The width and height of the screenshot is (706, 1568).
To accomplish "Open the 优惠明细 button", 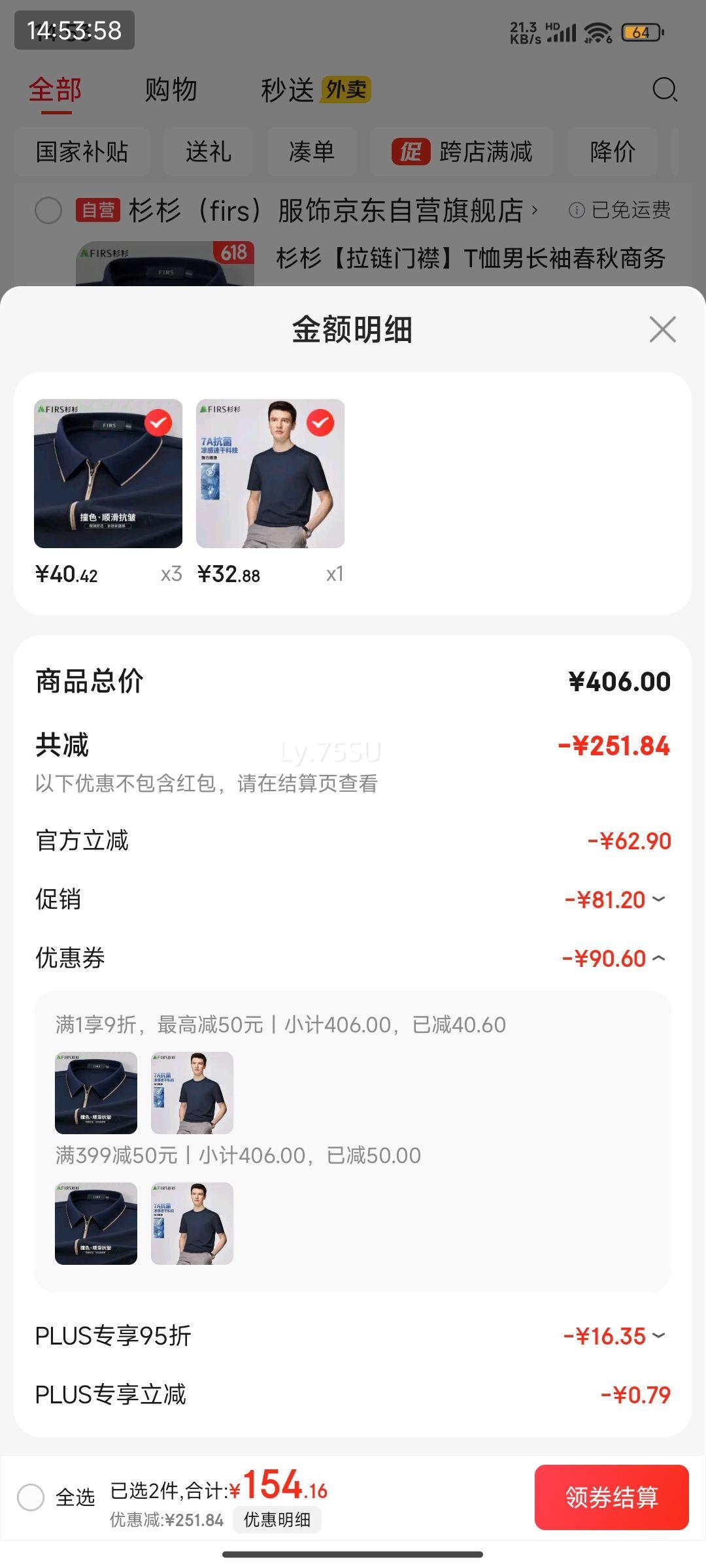I will (x=277, y=1520).
